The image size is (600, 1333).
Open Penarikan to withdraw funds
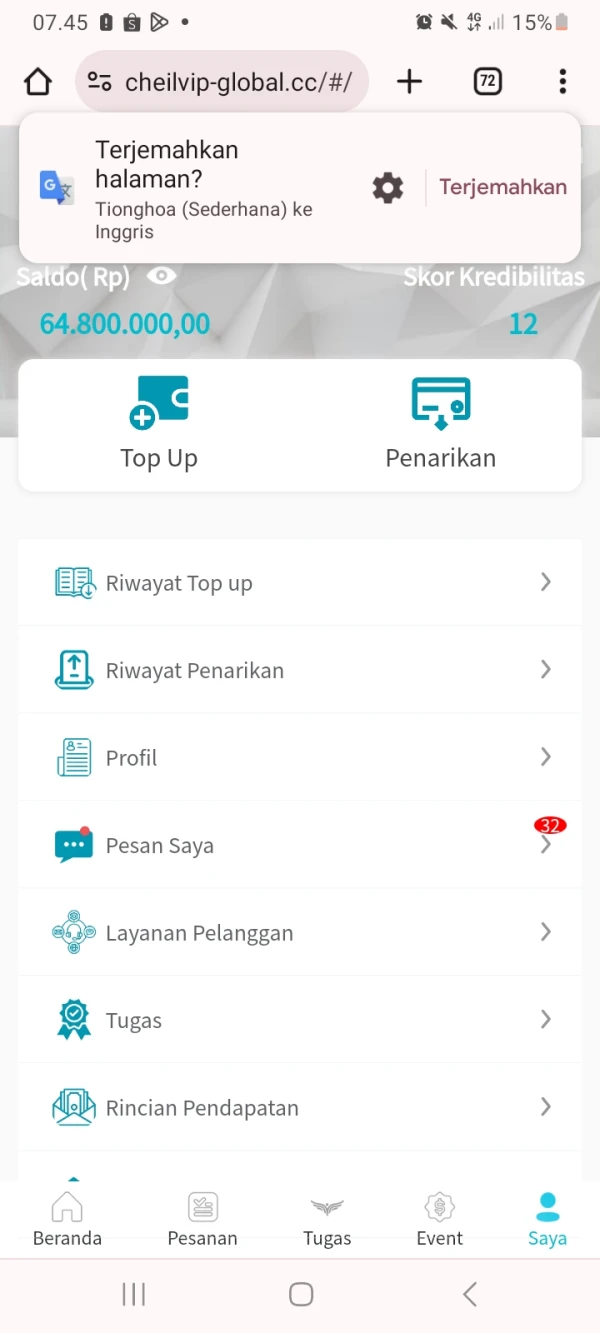[x=440, y=425]
